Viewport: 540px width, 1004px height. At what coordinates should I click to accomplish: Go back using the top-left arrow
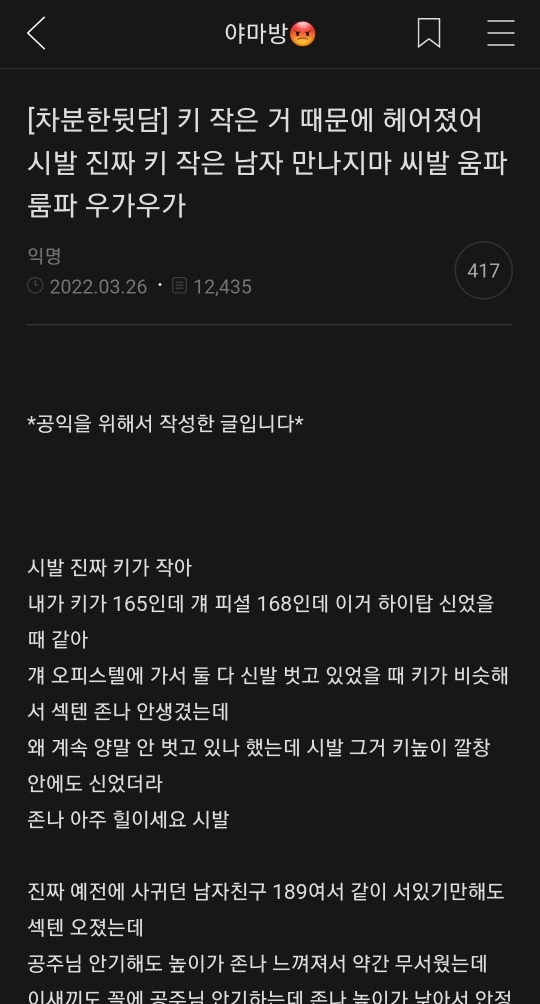coord(37,33)
